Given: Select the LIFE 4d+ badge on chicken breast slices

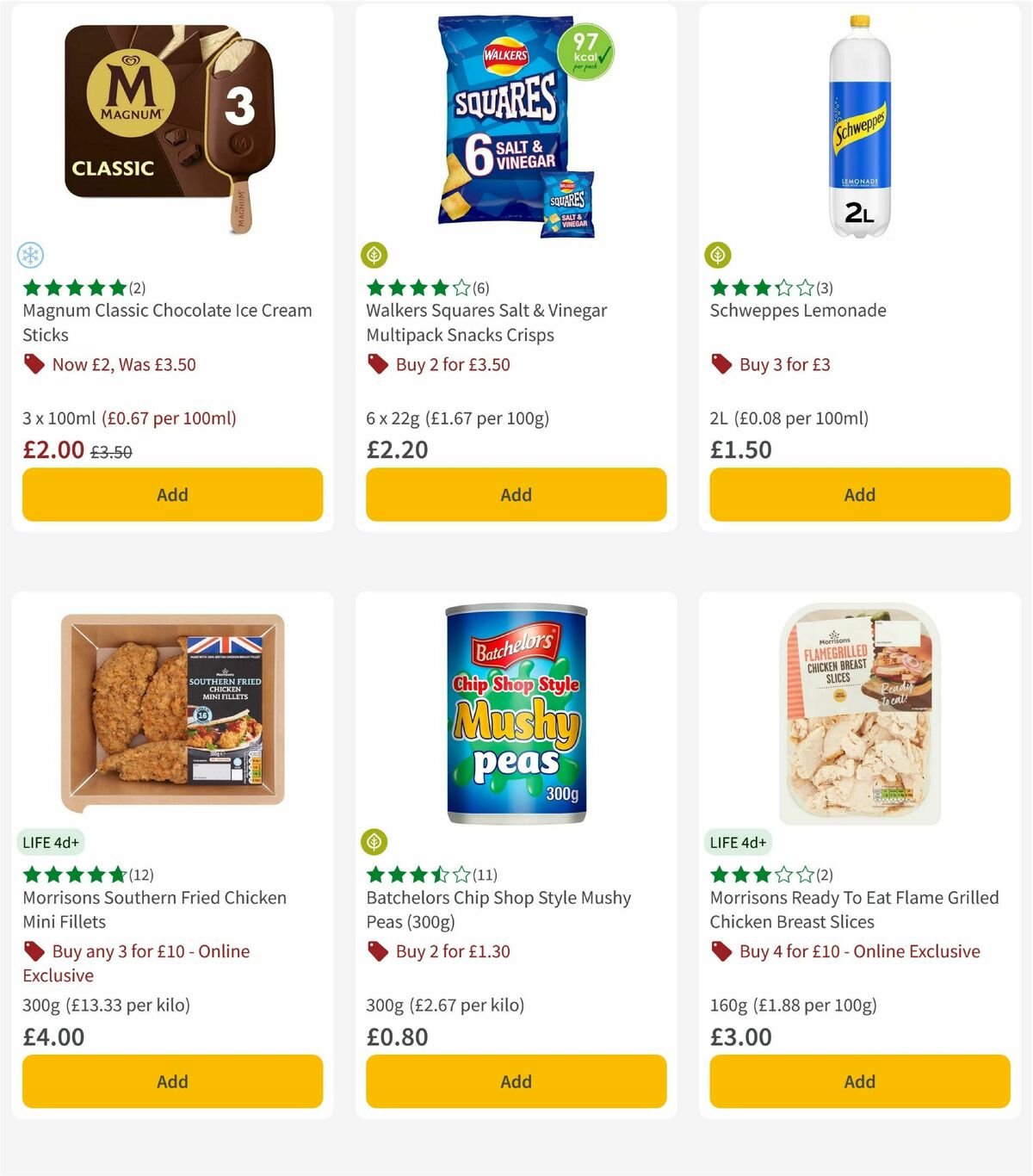Looking at the screenshot, I should [739, 842].
